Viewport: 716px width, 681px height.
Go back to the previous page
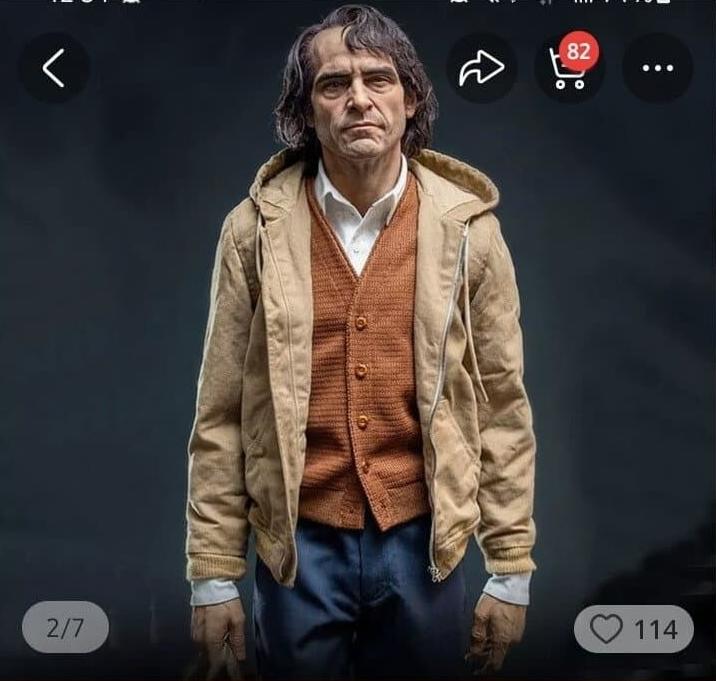[x=54, y=68]
